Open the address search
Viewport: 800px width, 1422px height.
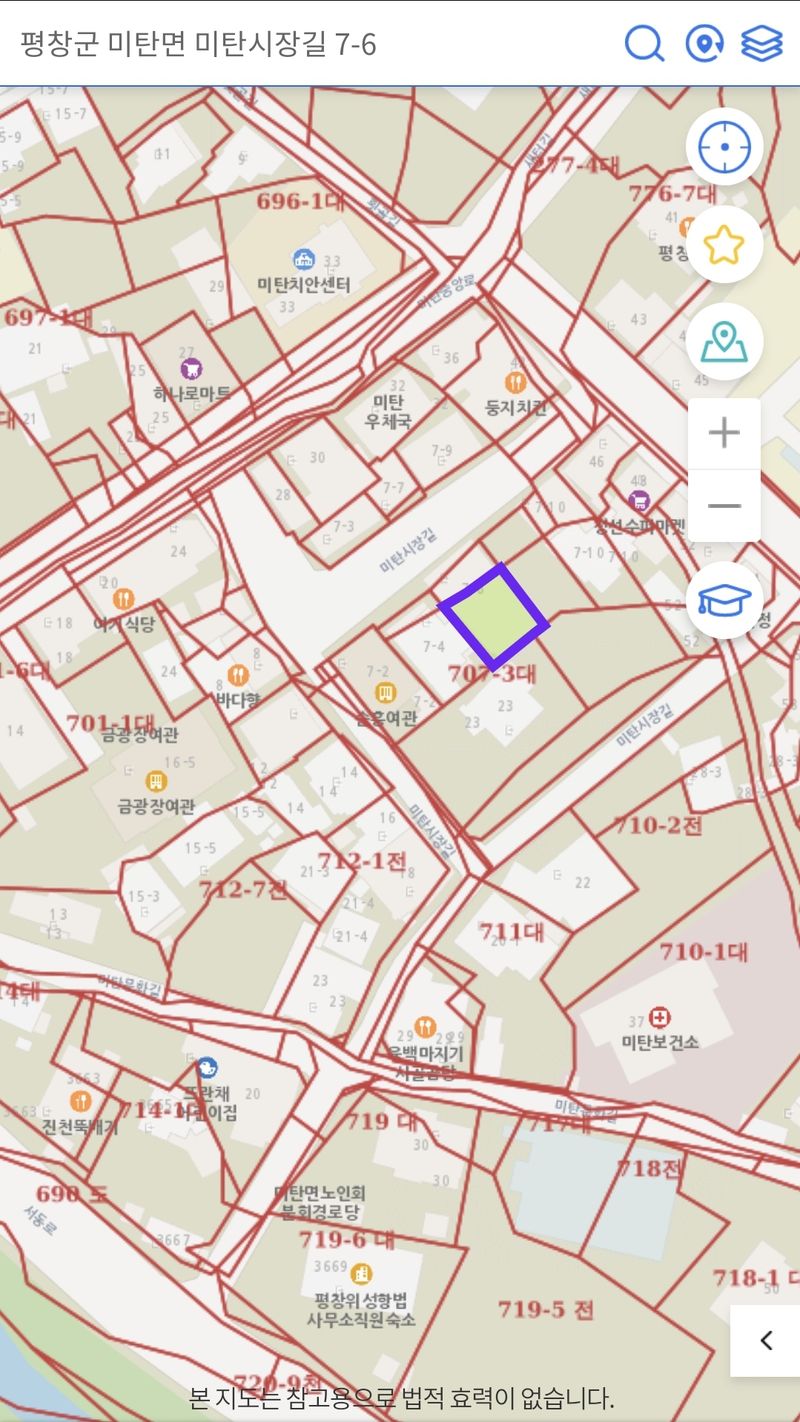(644, 44)
